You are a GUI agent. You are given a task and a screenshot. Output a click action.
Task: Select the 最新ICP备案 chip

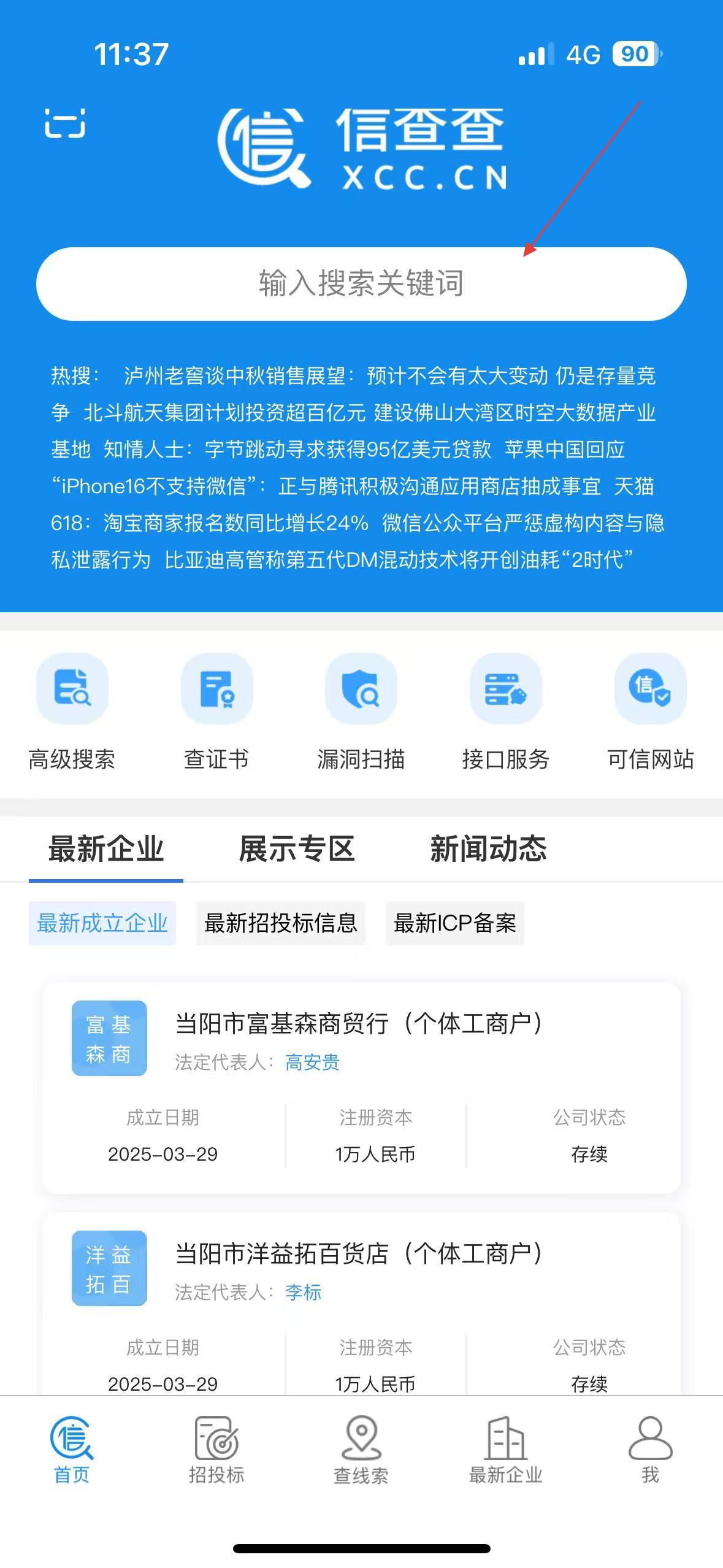(455, 923)
